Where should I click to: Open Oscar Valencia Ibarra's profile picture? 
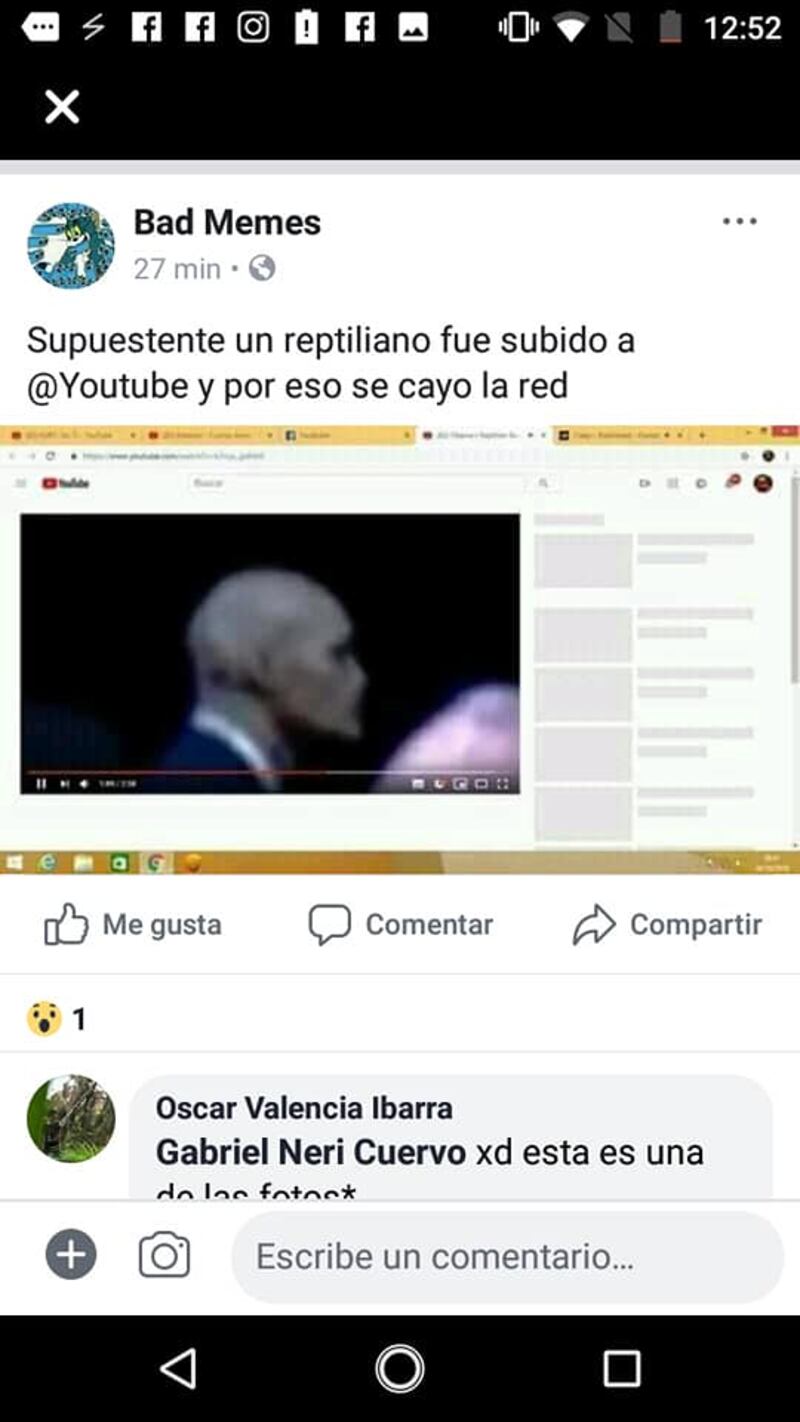point(70,1119)
